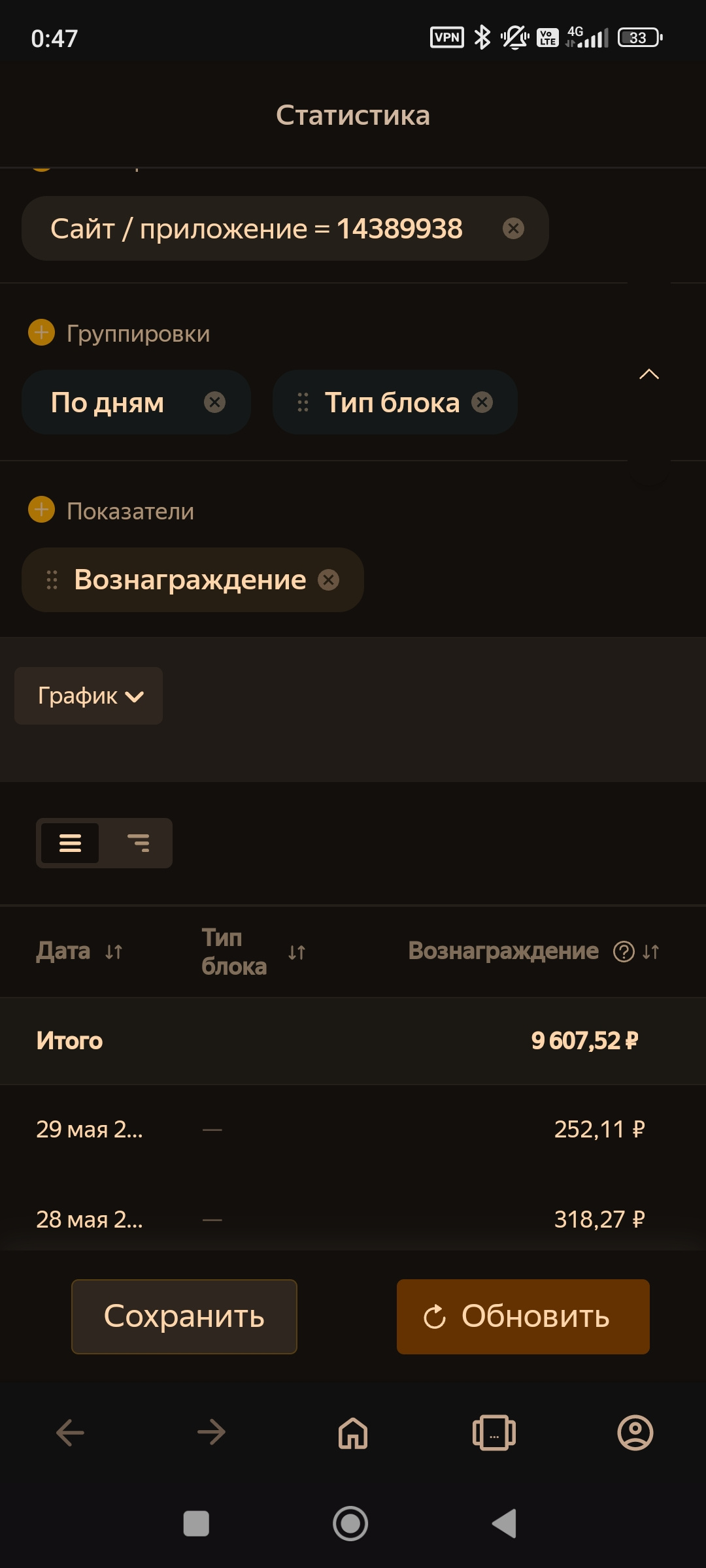Screen dimensions: 706x1568
Task: Sort the table by Тип блока
Action: (297, 953)
